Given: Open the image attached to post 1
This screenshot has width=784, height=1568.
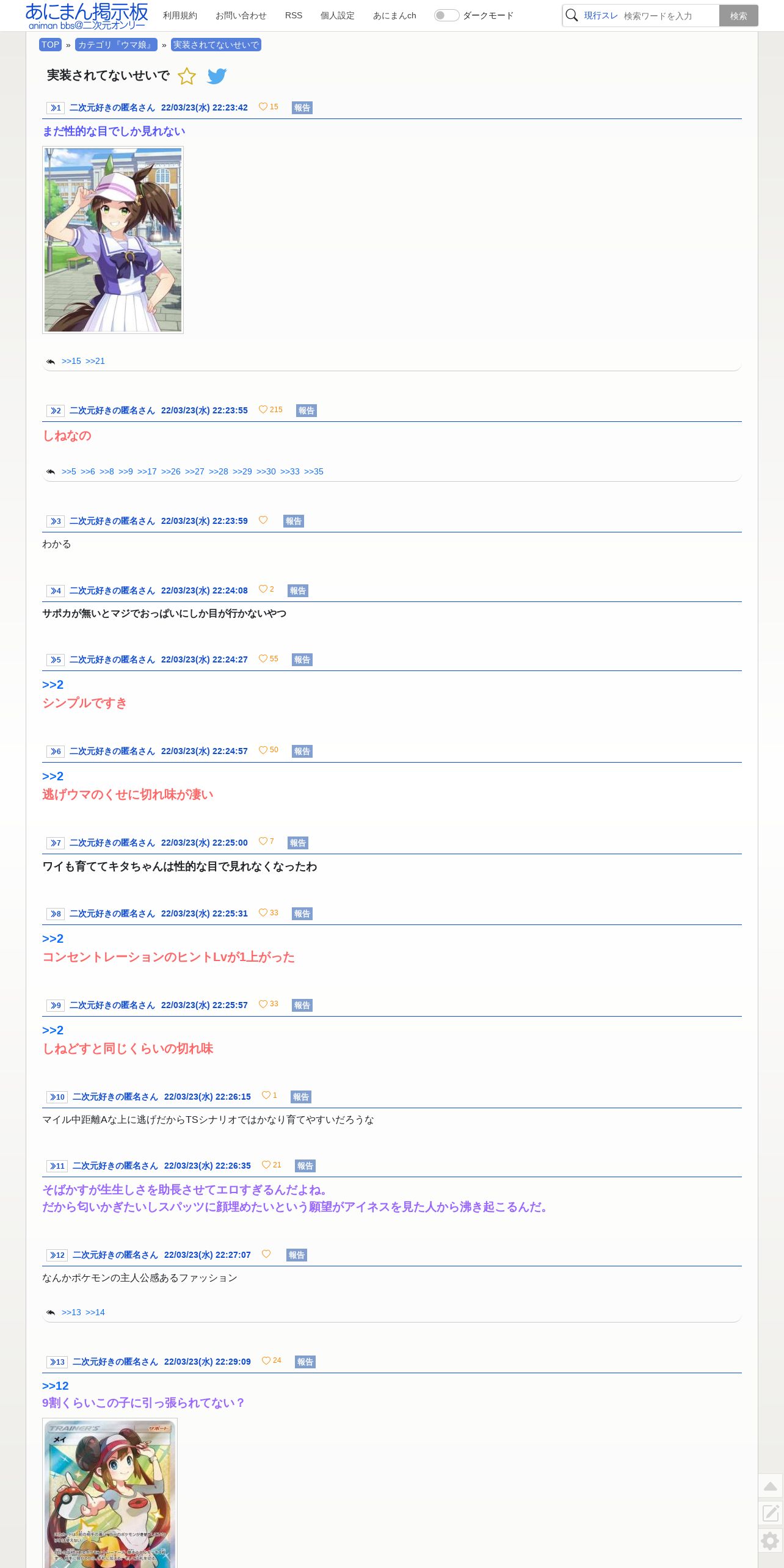Looking at the screenshot, I should point(113,240).
